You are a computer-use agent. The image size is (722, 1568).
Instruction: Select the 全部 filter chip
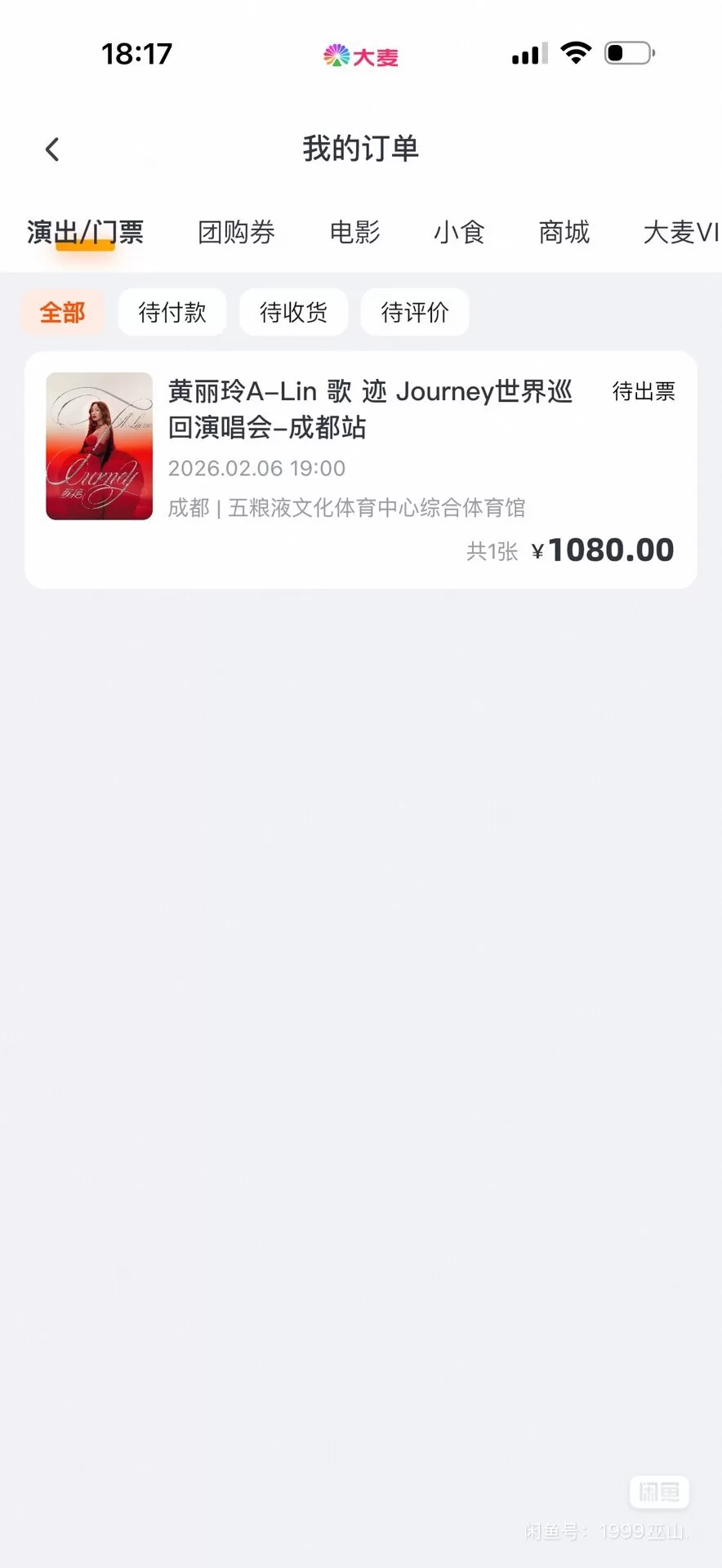tap(63, 312)
